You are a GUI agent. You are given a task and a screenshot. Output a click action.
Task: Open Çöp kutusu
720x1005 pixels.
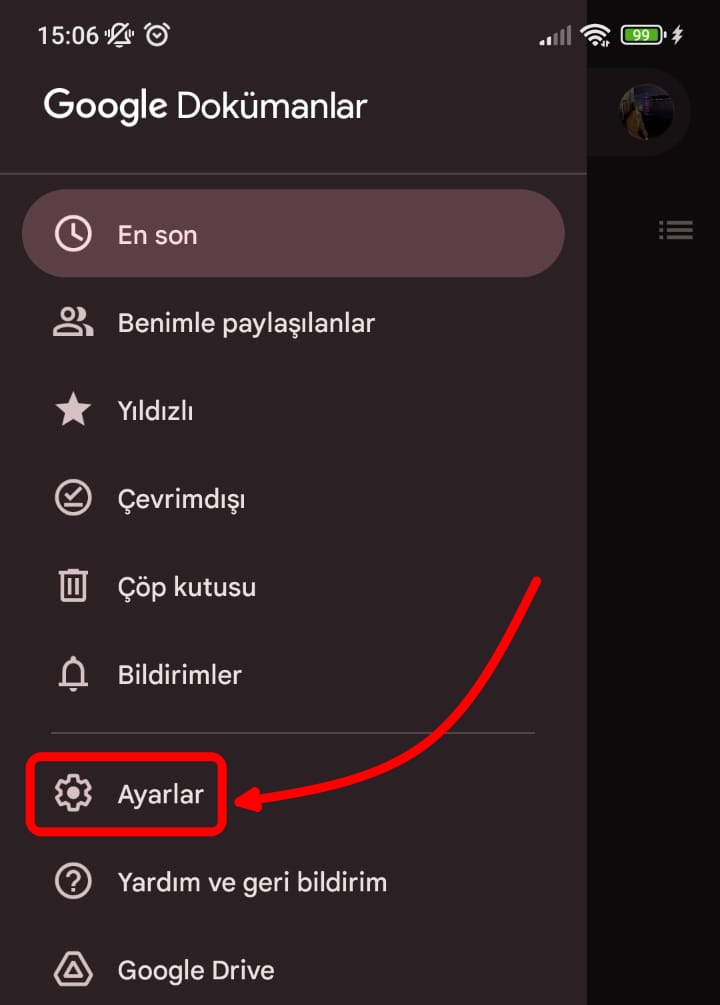click(186, 586)
